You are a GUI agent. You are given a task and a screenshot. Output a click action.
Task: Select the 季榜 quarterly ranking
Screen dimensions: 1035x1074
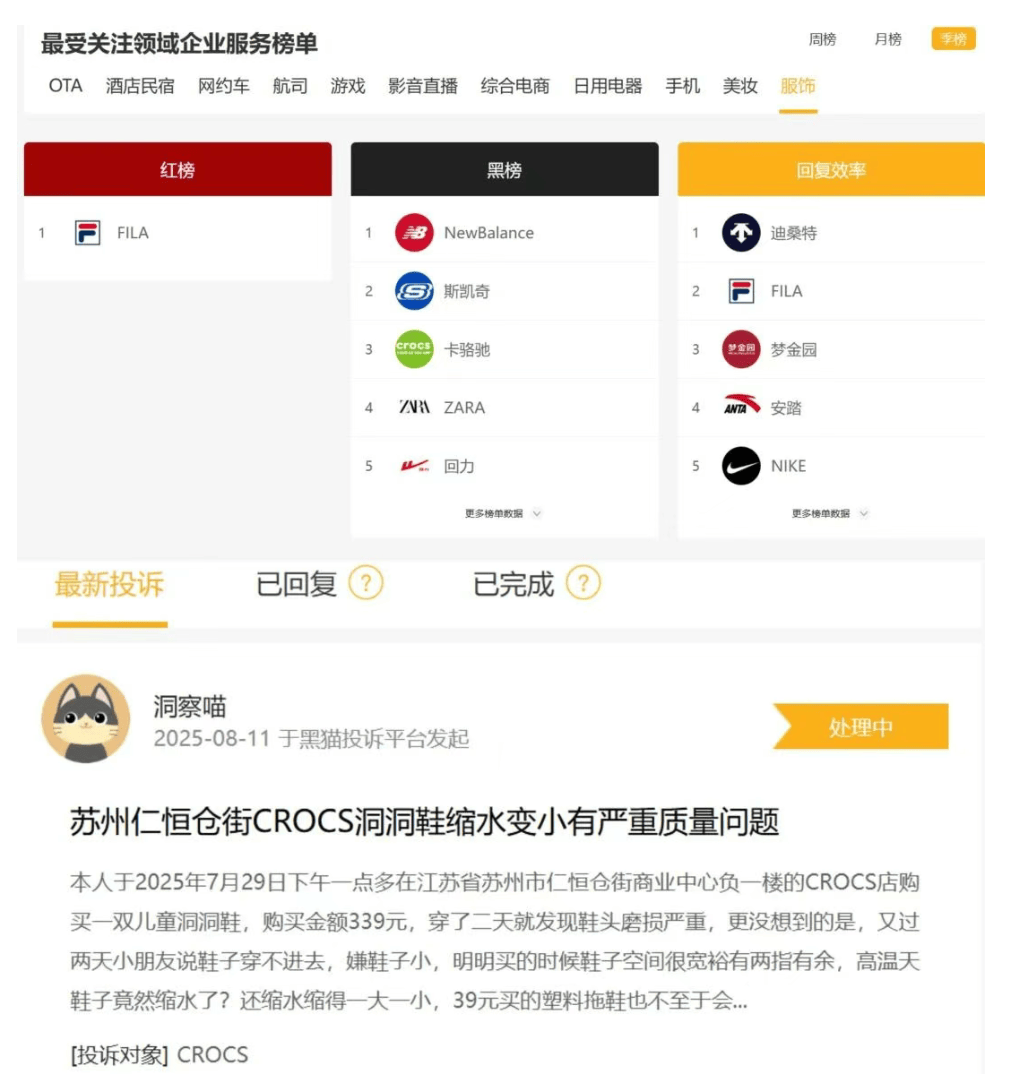pos(952,40)
